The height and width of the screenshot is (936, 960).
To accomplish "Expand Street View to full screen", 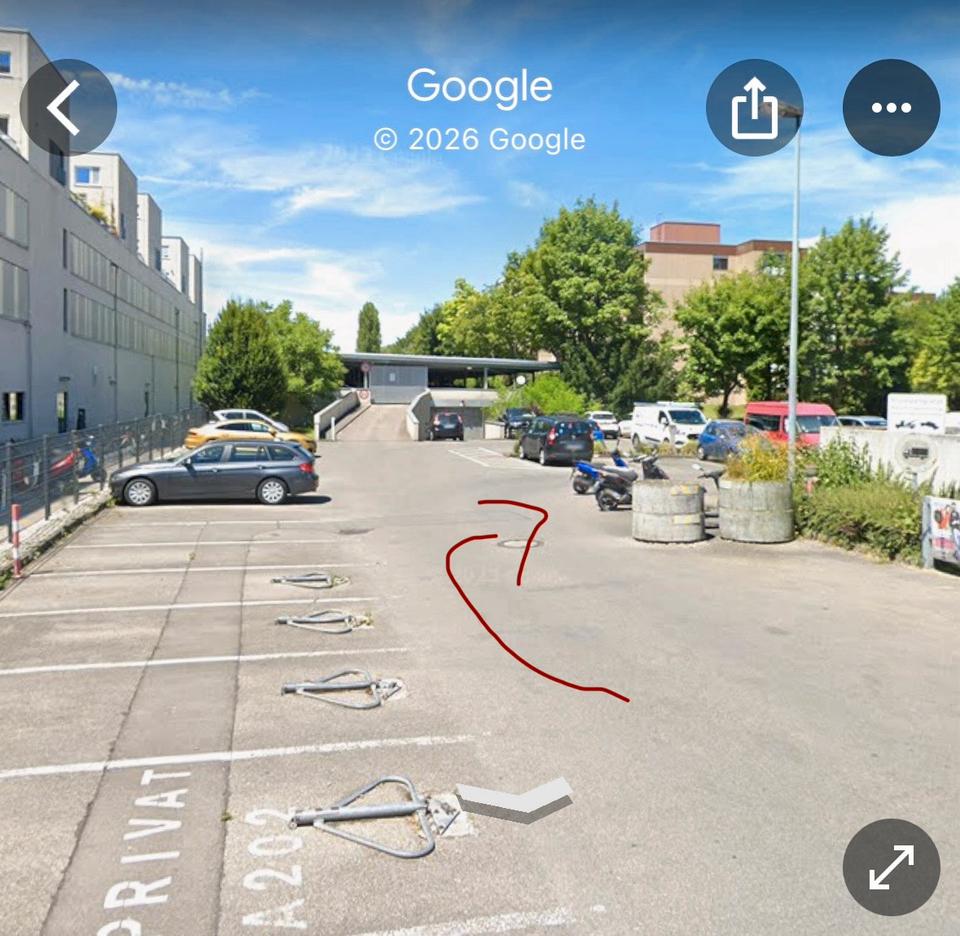I will click(x=890, y=866).
